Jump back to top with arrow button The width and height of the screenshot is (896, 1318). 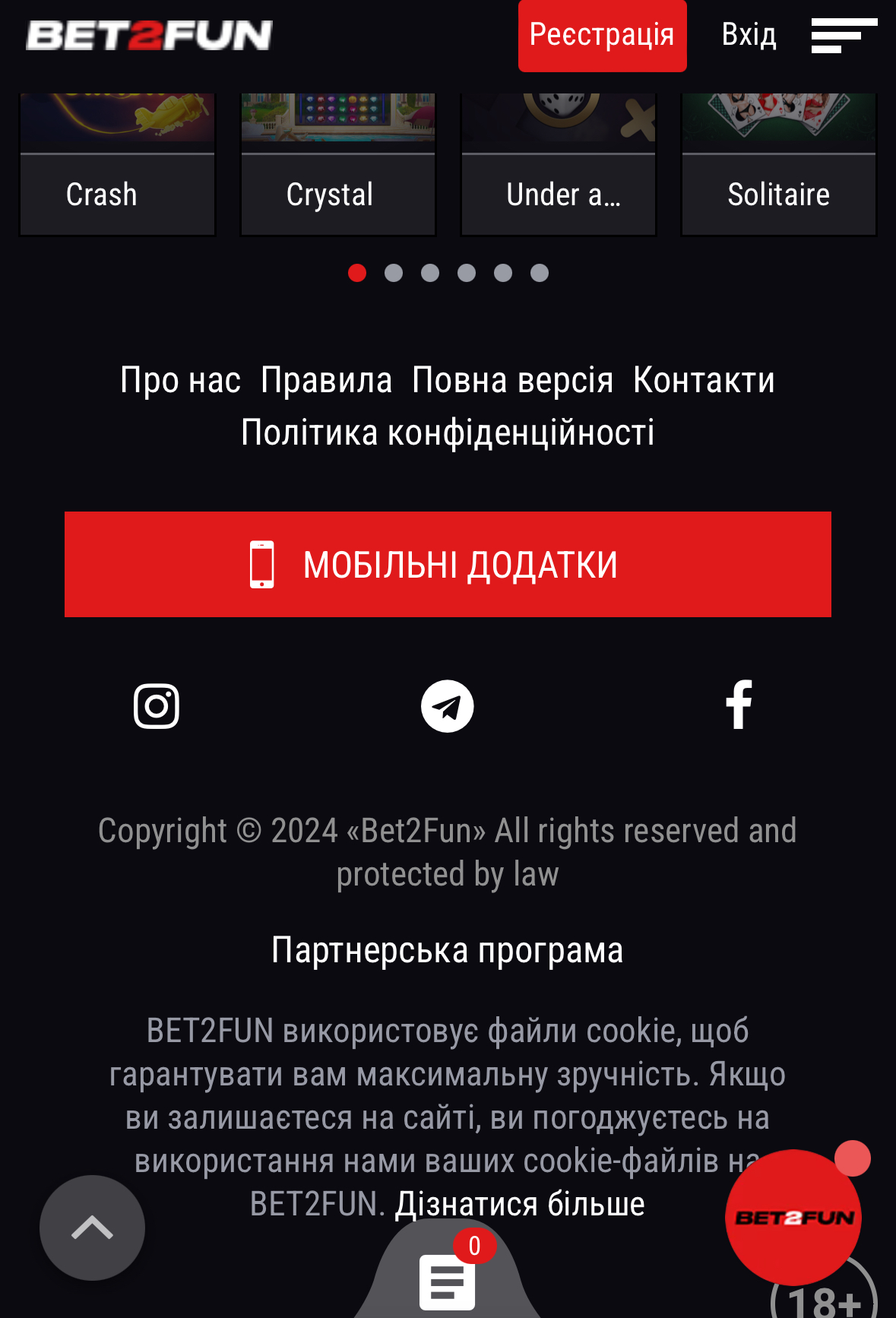[92, 1228]
